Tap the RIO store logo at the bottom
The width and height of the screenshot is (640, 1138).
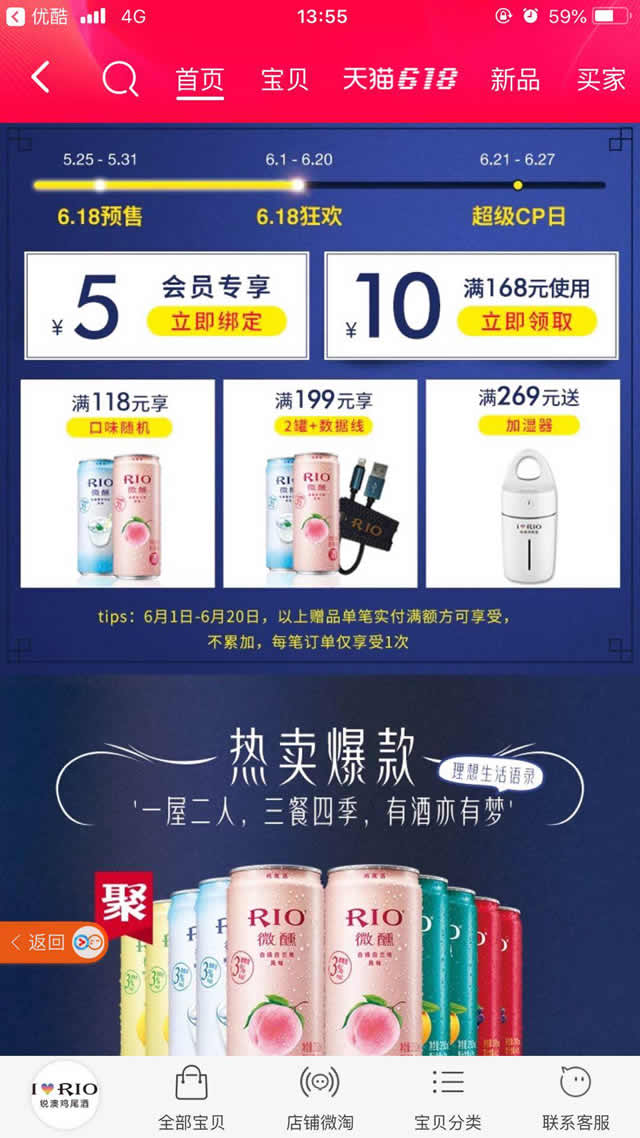coord(64,1095)
